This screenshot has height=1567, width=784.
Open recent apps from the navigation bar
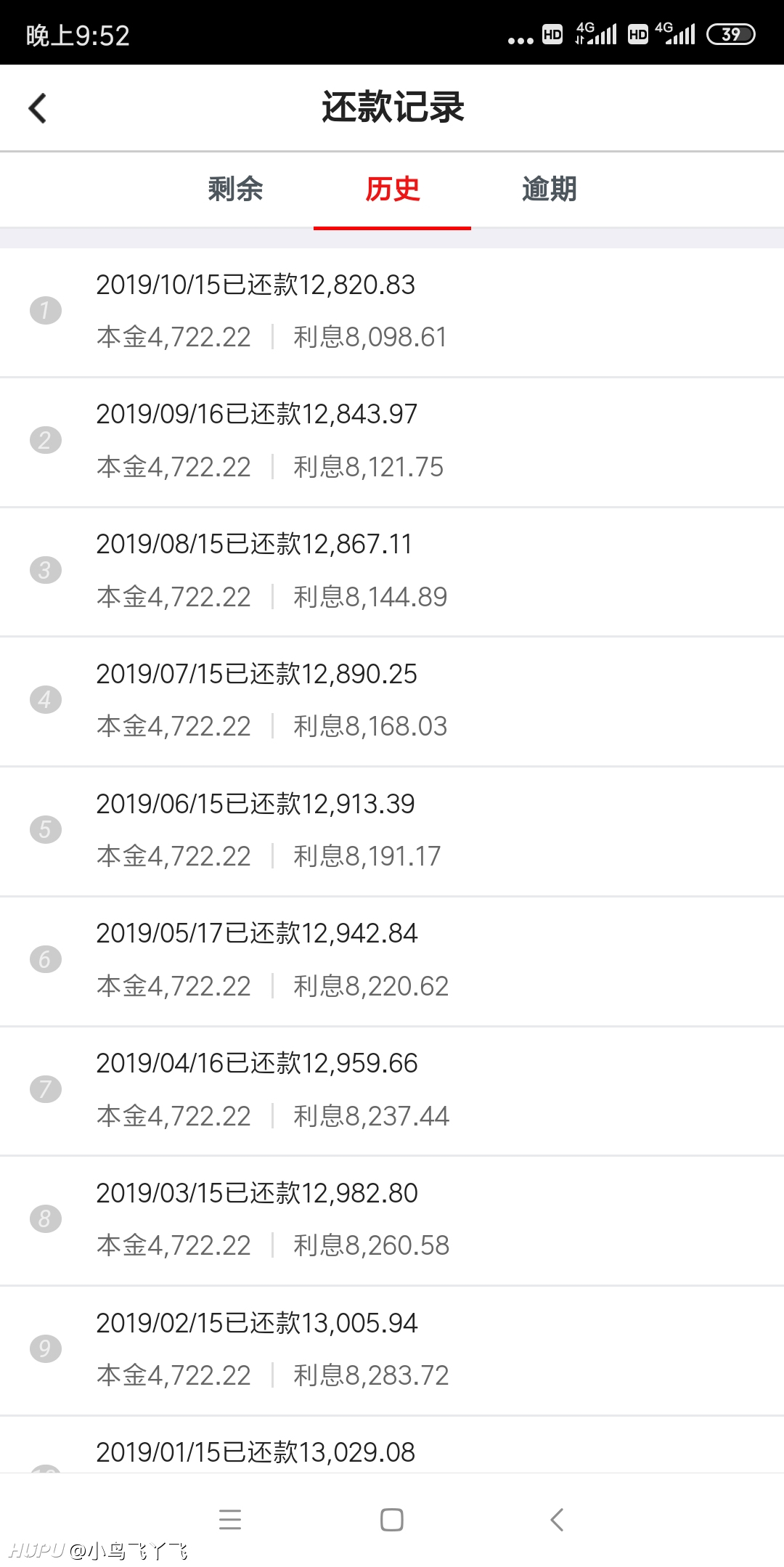pyautogui.click(x=230, y=1520)
